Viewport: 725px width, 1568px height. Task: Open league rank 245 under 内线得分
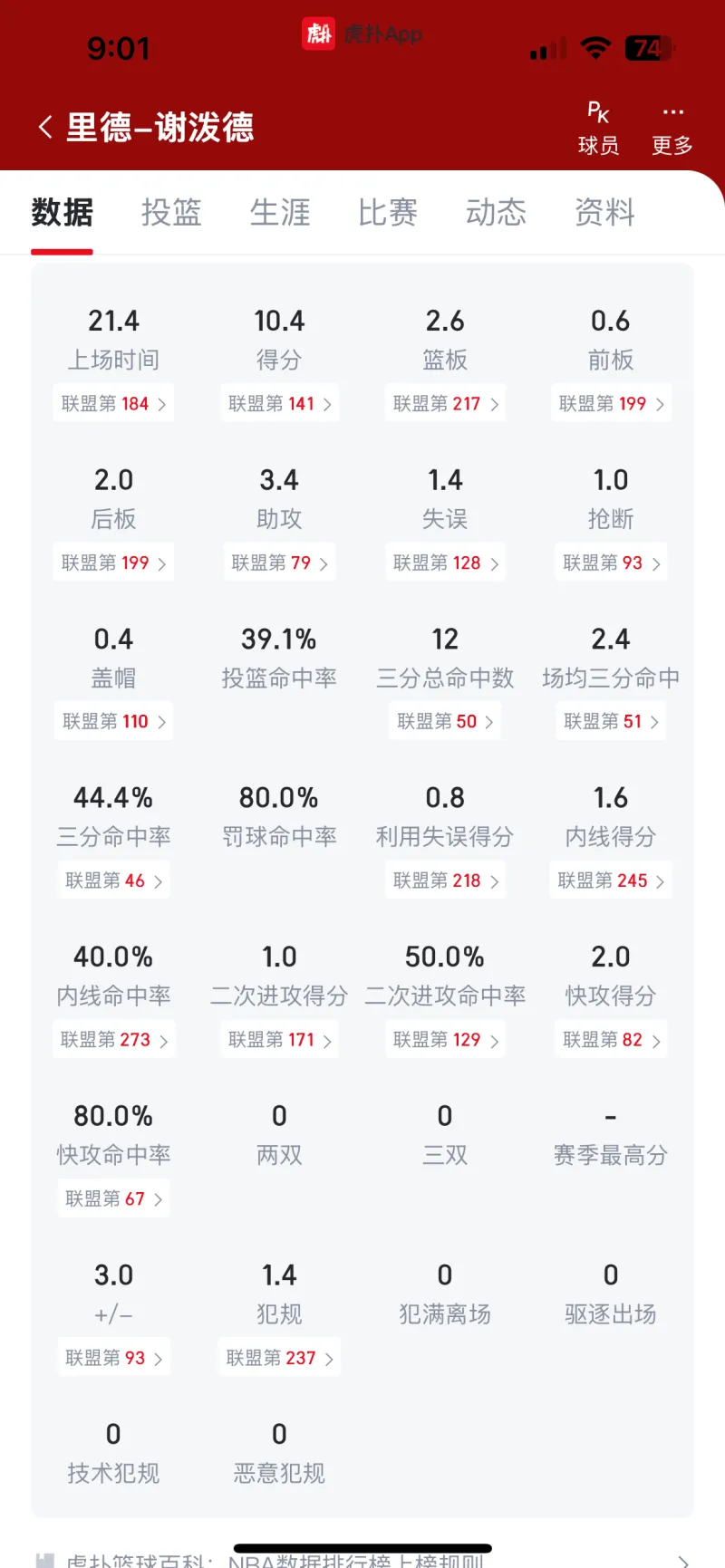(611, 881)
